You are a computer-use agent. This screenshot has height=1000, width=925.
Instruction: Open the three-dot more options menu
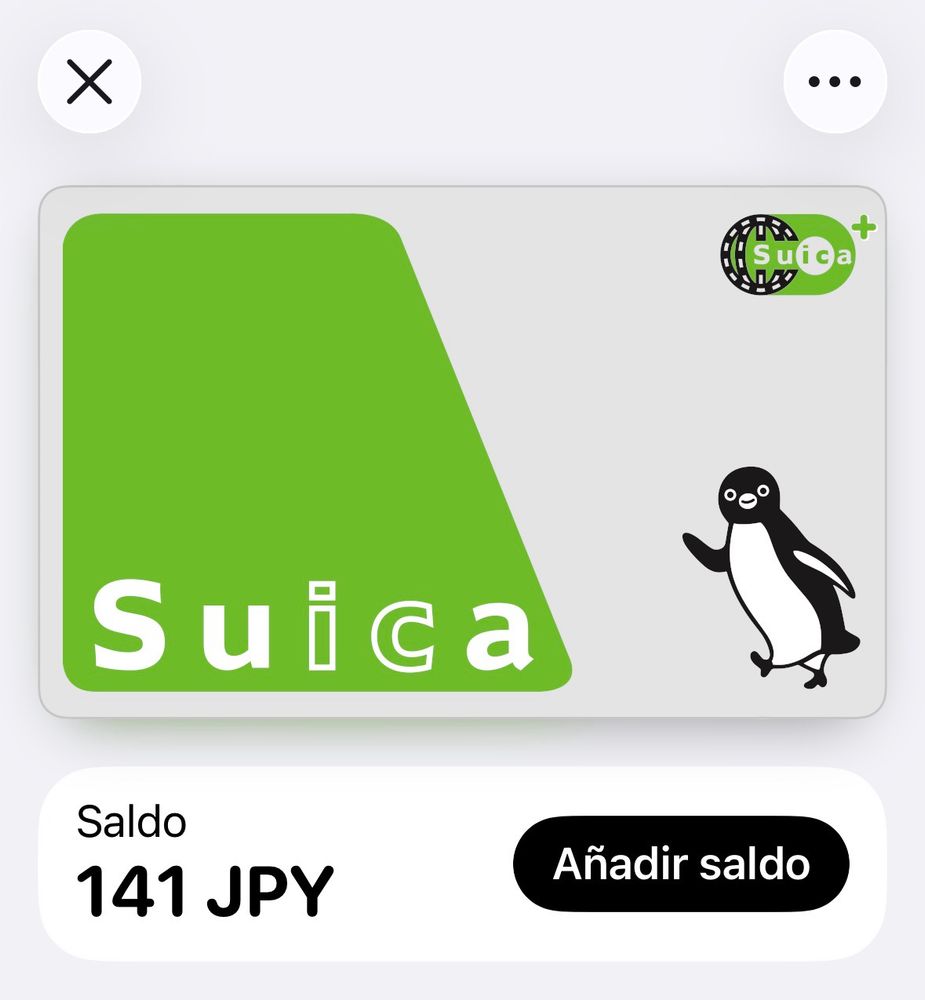[835, 83]
